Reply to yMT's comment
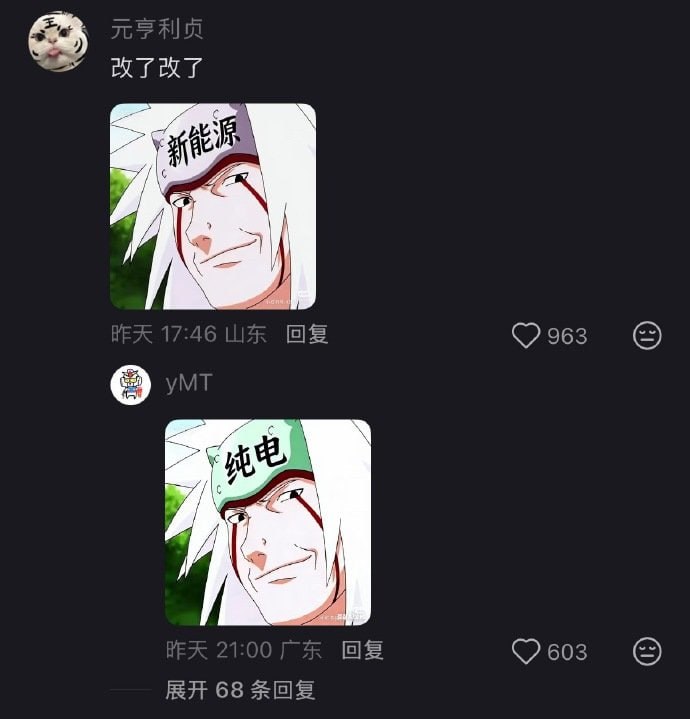Image resolution: width=690 pixels, height=719 pixels. 362,651
